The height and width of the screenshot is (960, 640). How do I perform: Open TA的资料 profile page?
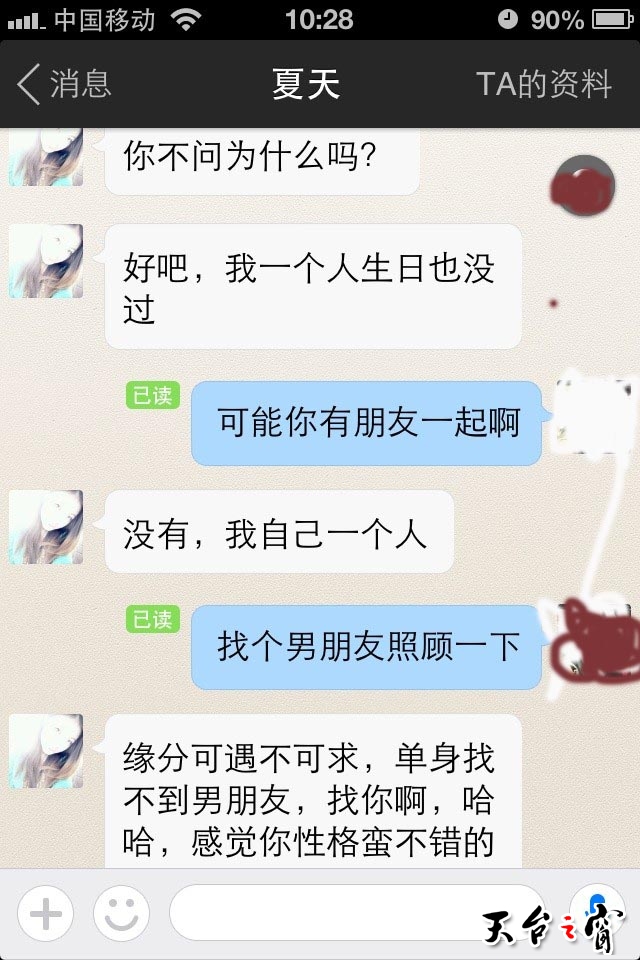[543, 84]
